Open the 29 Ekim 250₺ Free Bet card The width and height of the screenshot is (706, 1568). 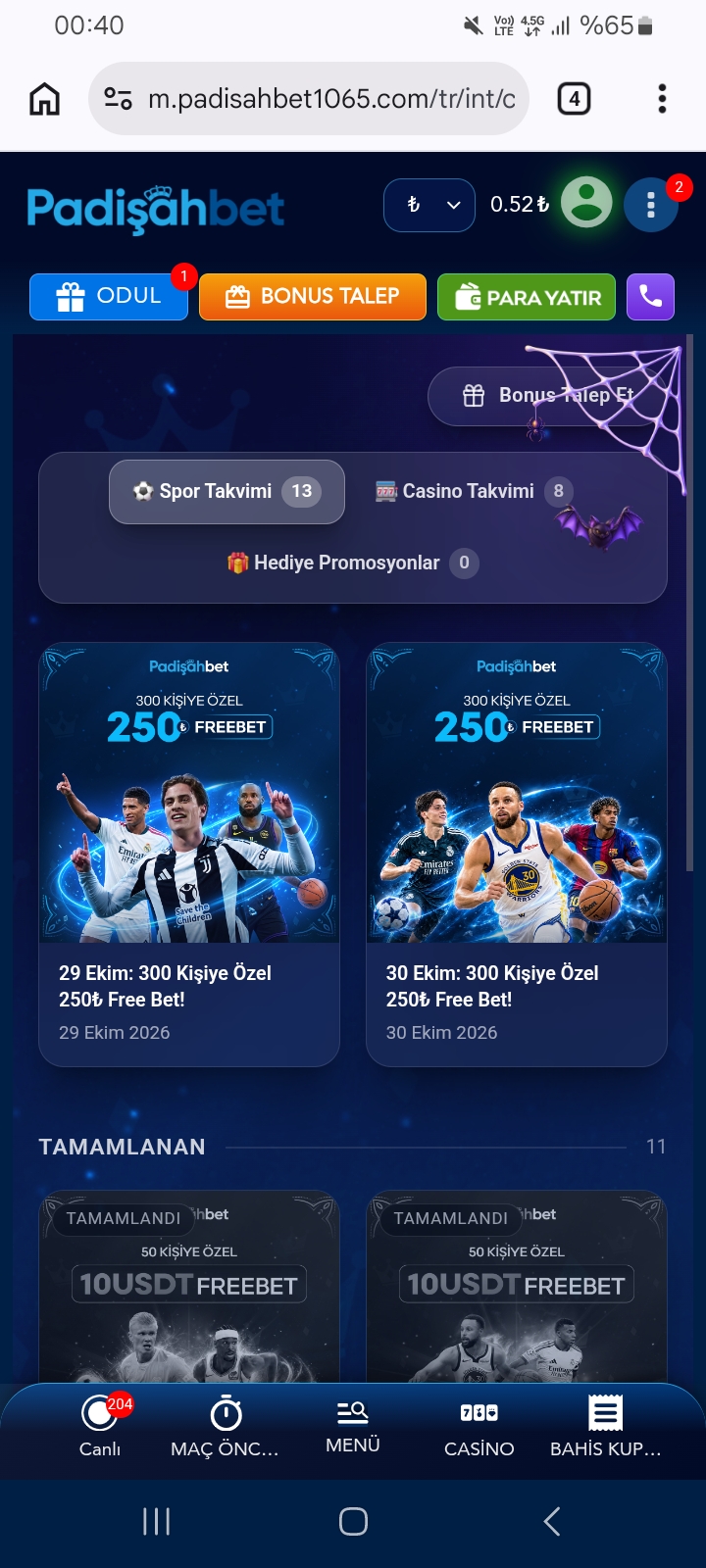pos(189,855)
